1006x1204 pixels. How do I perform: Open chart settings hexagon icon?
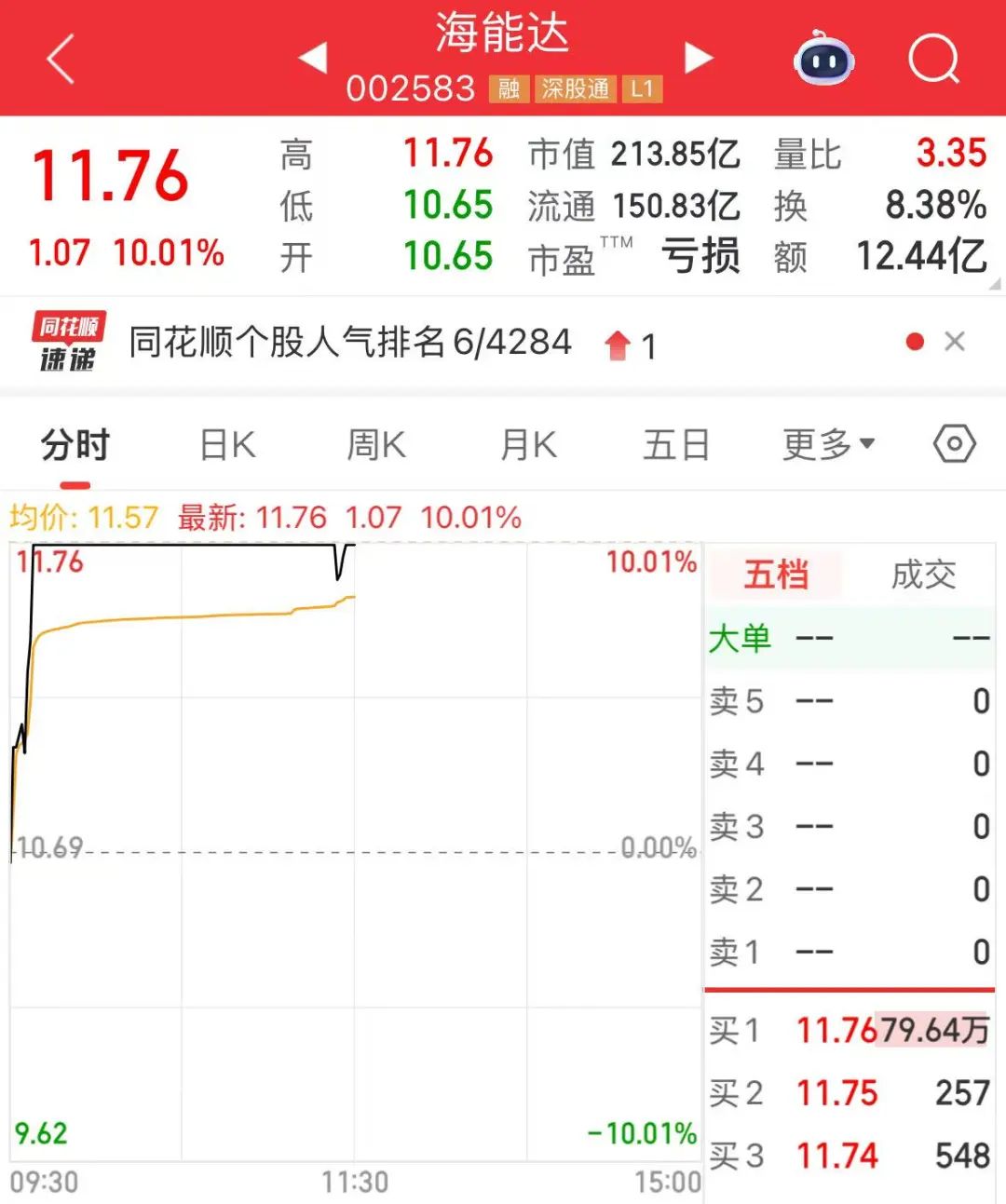954,444
